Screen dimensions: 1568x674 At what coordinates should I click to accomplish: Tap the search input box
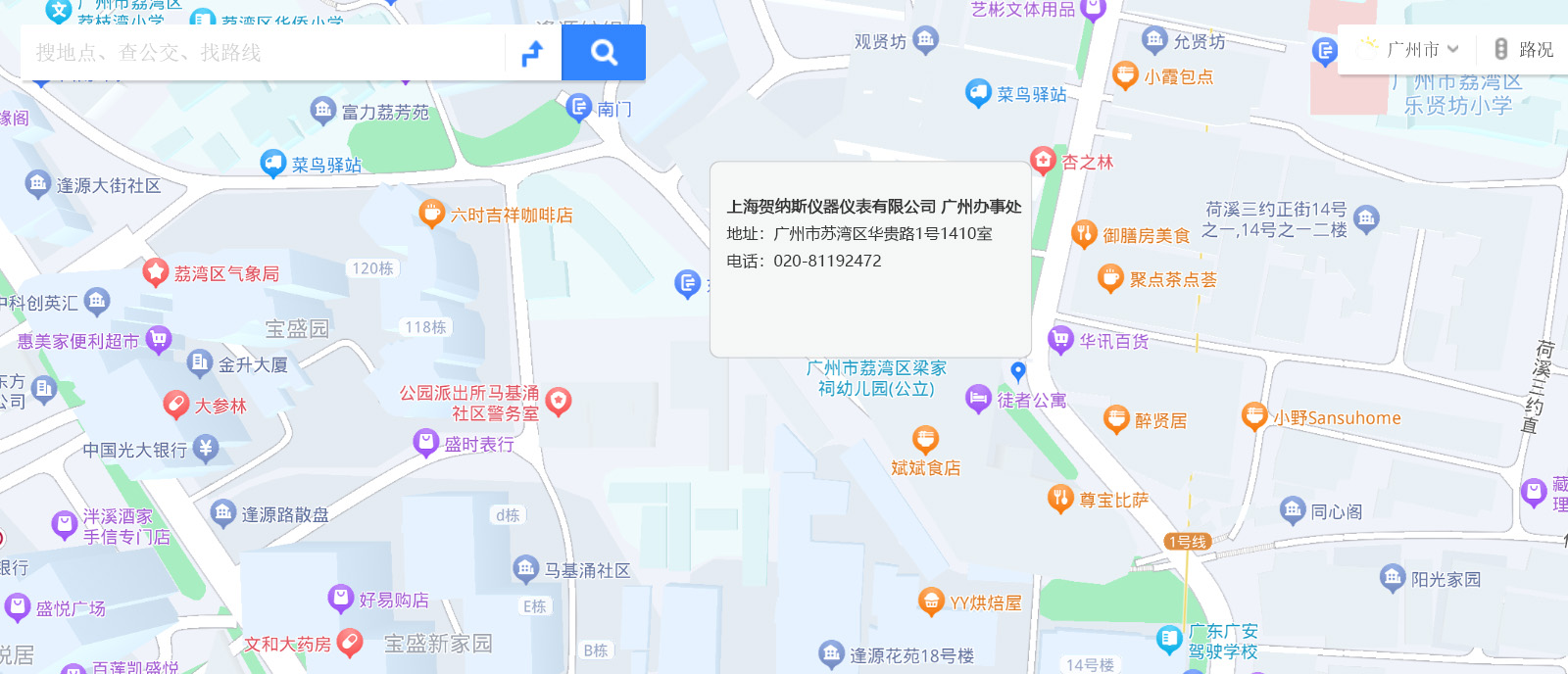[x=265, y=53]
